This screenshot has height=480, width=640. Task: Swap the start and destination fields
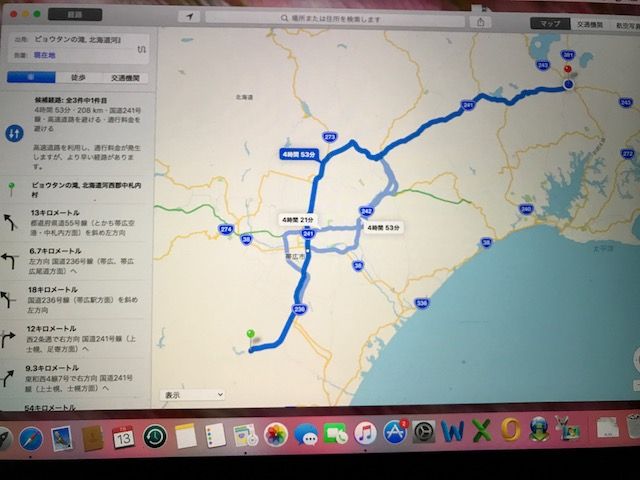[x=141, y=49]
